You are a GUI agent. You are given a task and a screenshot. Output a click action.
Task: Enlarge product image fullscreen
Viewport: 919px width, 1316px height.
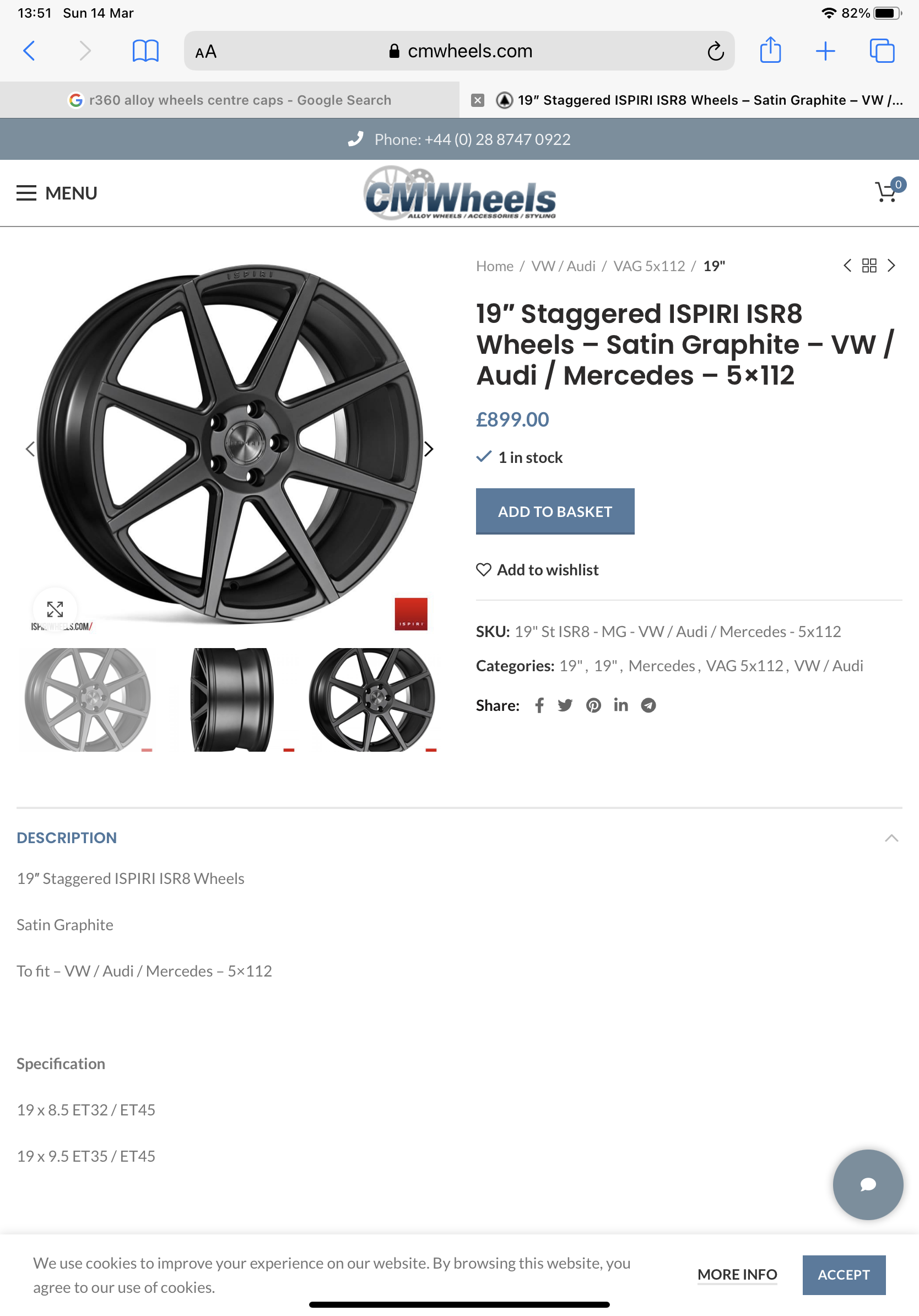coord(55,609)
